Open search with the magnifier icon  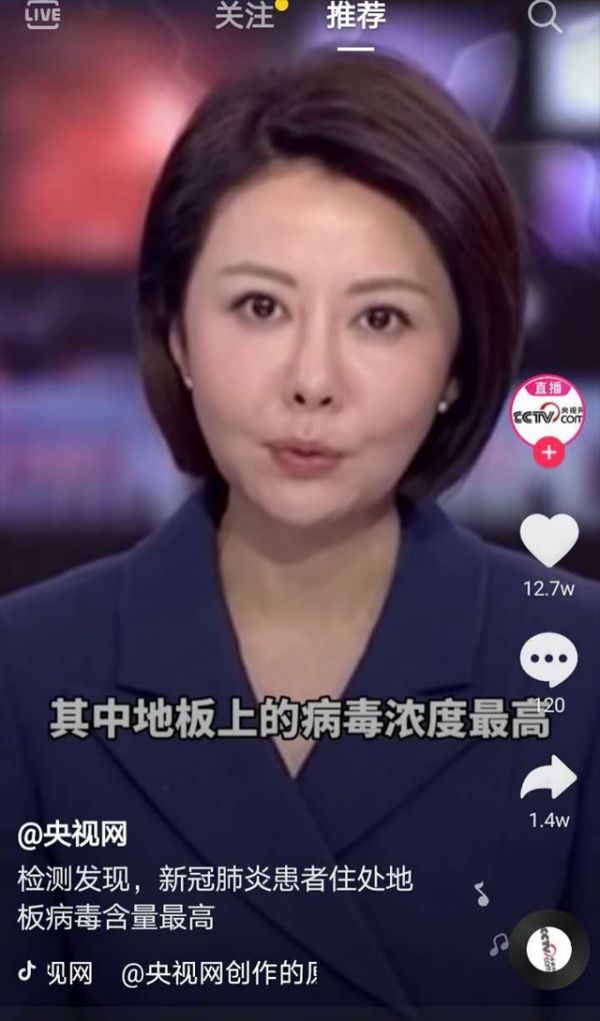(545, 17)
